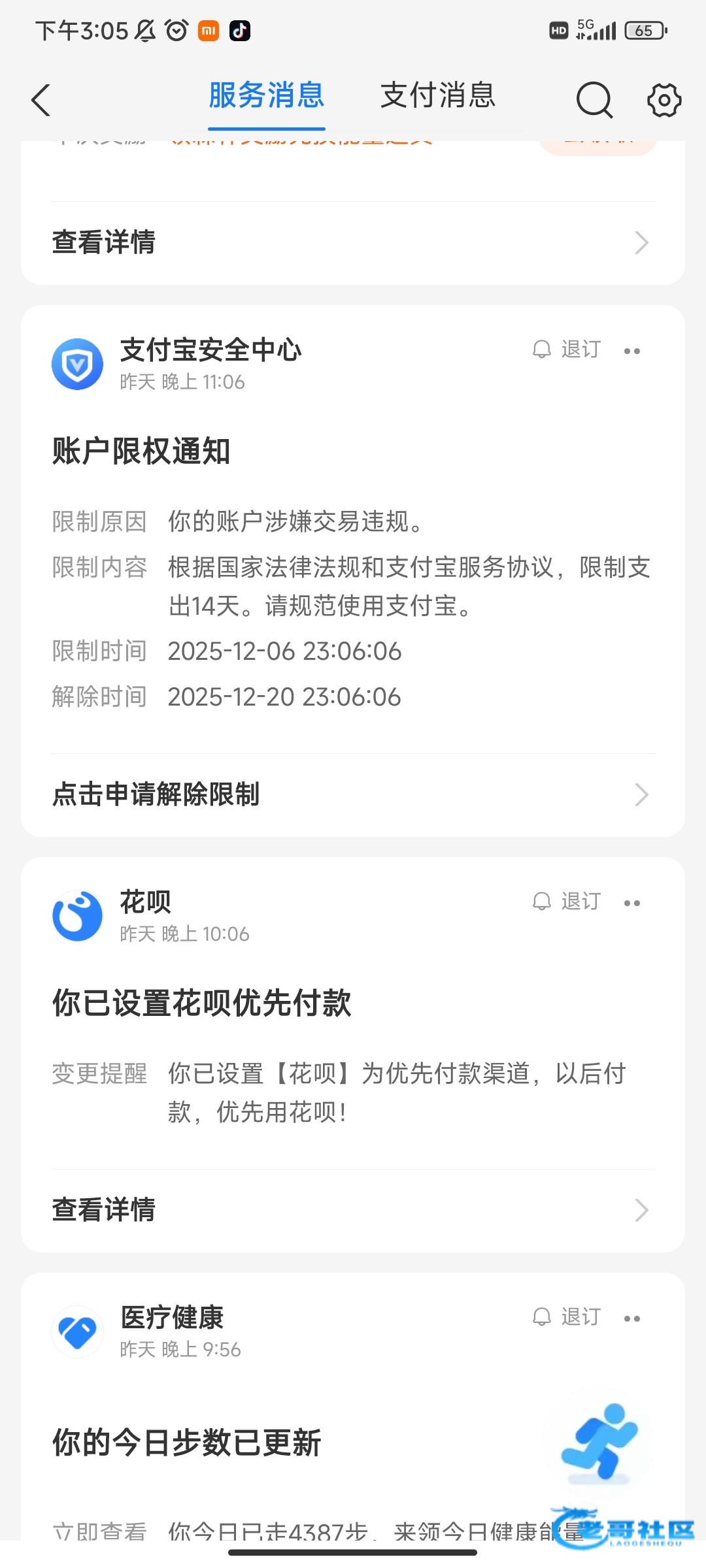Go back using the top-left arrow
The image size is (706, 1568).
tap(41, 101)
